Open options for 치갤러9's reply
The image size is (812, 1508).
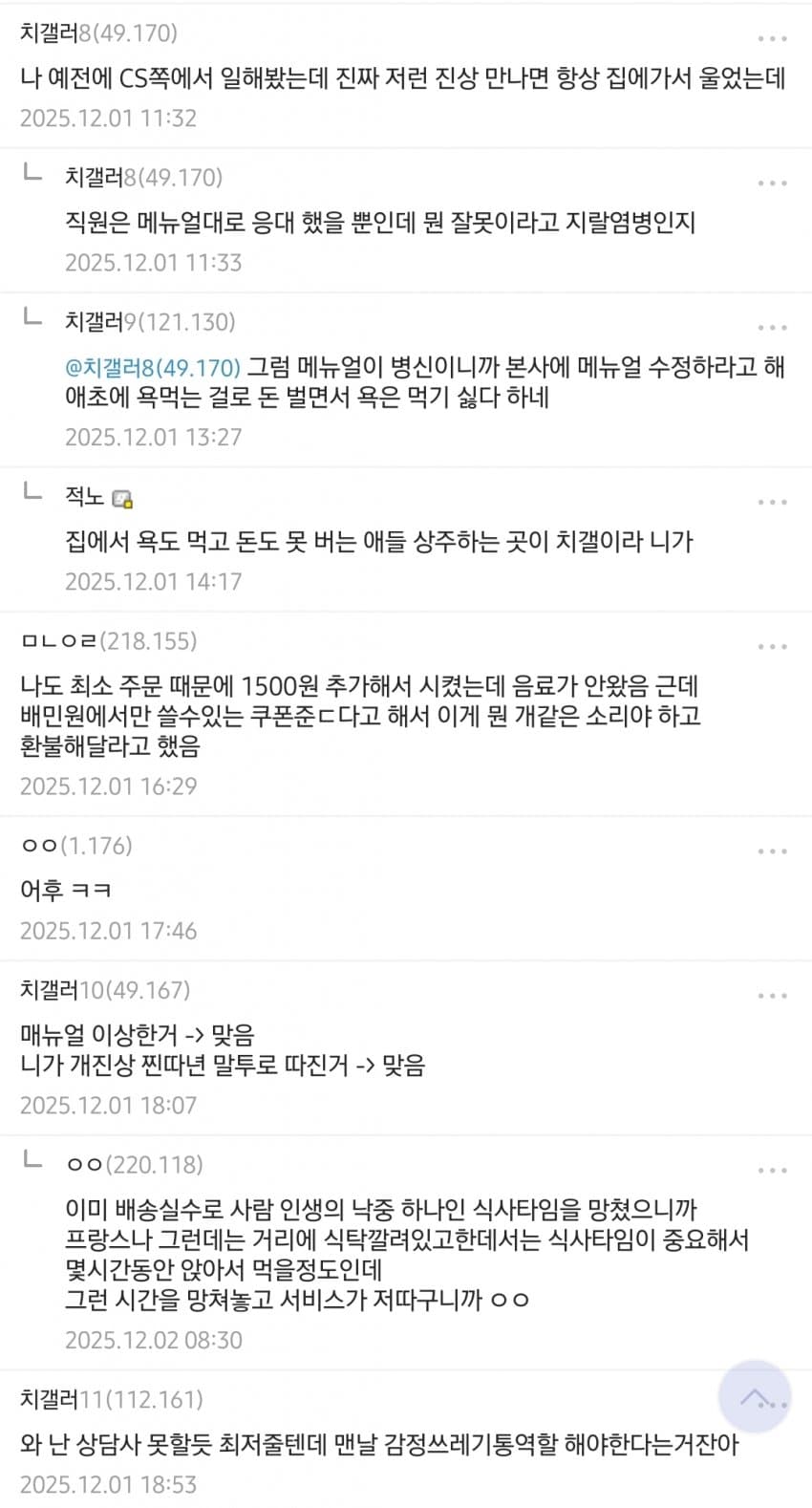[x=772, y=328]
